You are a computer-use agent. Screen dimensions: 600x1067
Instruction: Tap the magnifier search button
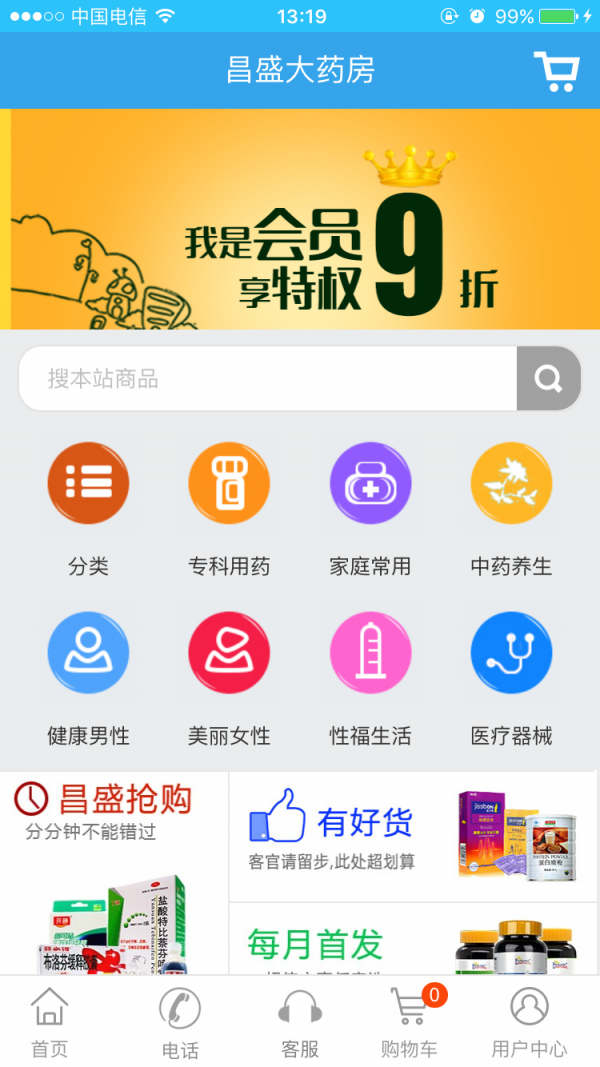pos(548,379)
